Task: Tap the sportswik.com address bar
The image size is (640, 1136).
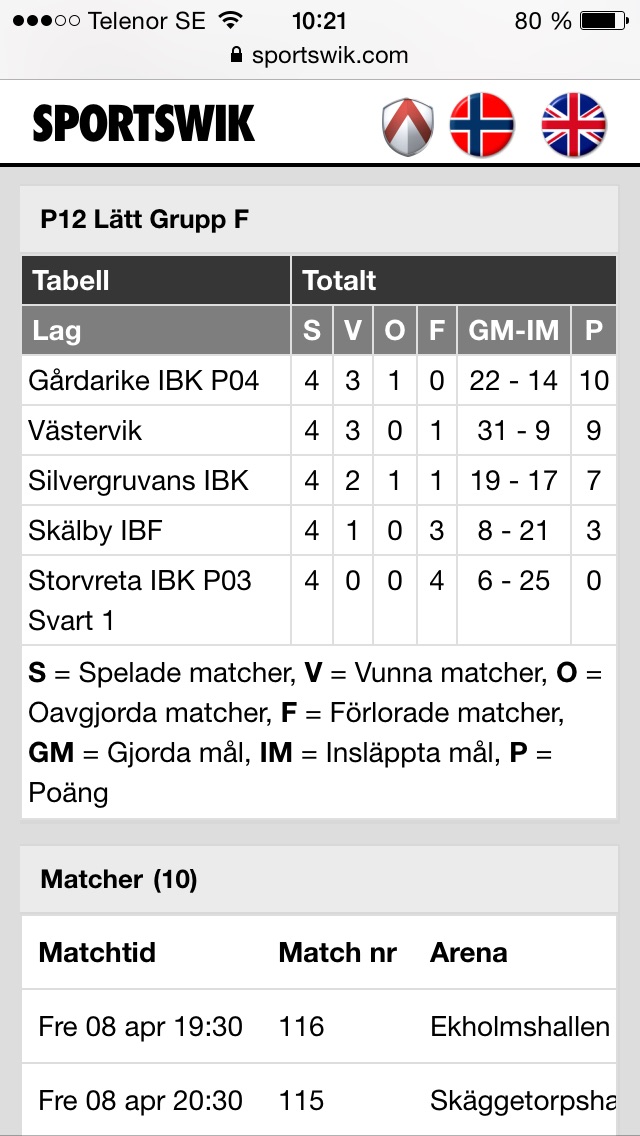Action: click(320, 55)
